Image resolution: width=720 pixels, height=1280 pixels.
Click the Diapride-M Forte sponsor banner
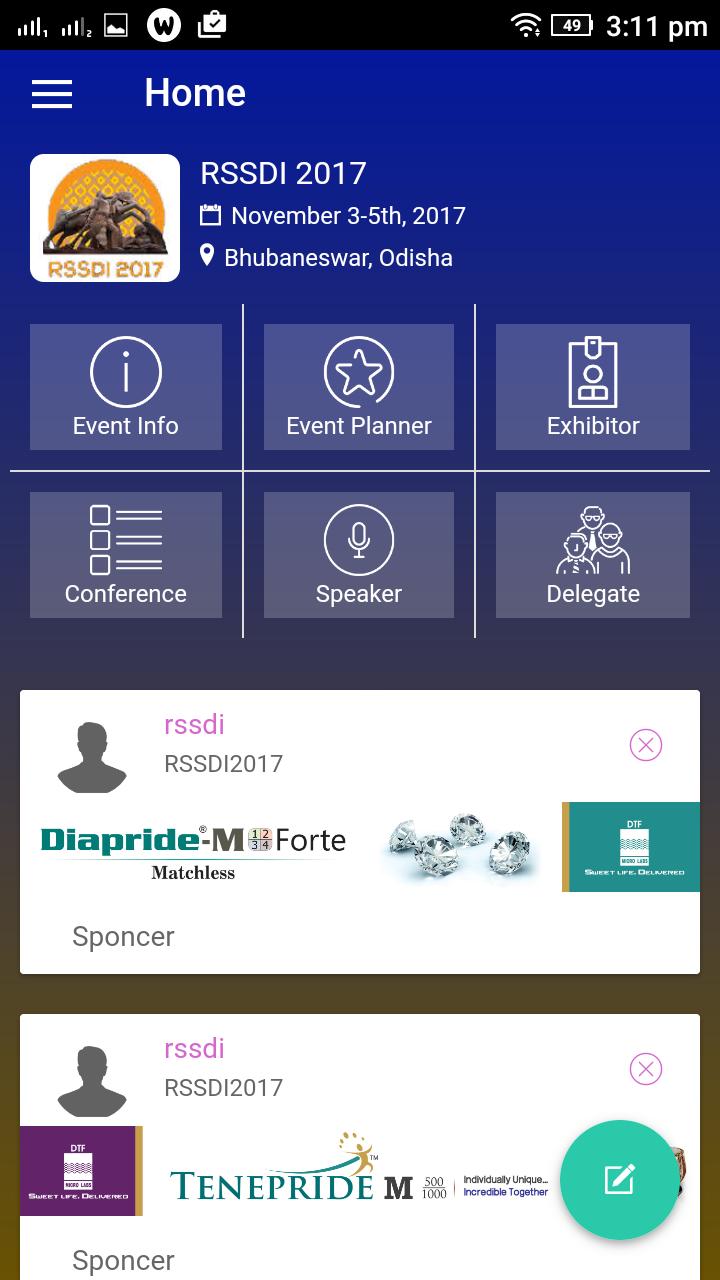193,846
